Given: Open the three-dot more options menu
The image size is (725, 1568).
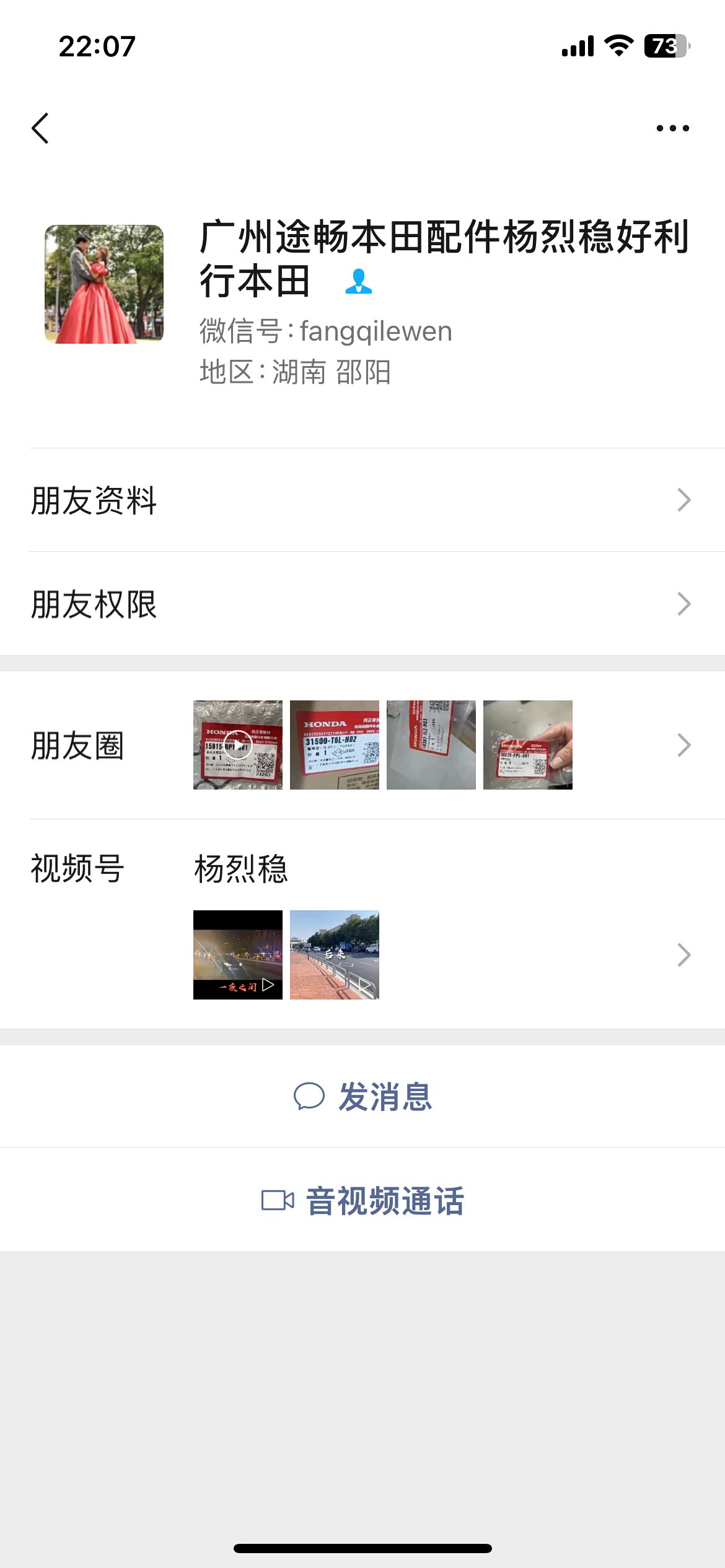Looking at the screenshot, I should coord(672,128).
